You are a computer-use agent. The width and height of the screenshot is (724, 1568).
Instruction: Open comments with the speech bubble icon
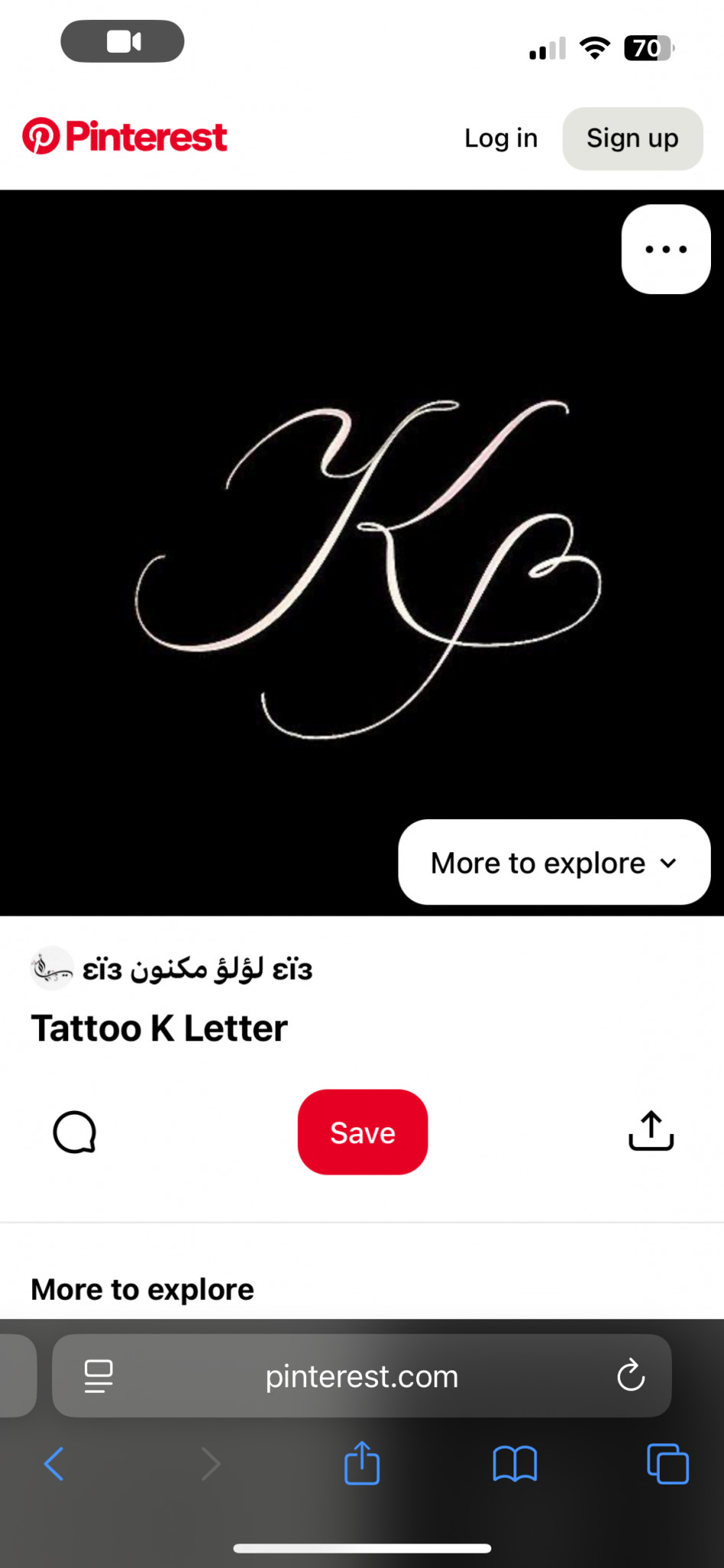(74, 1132)
